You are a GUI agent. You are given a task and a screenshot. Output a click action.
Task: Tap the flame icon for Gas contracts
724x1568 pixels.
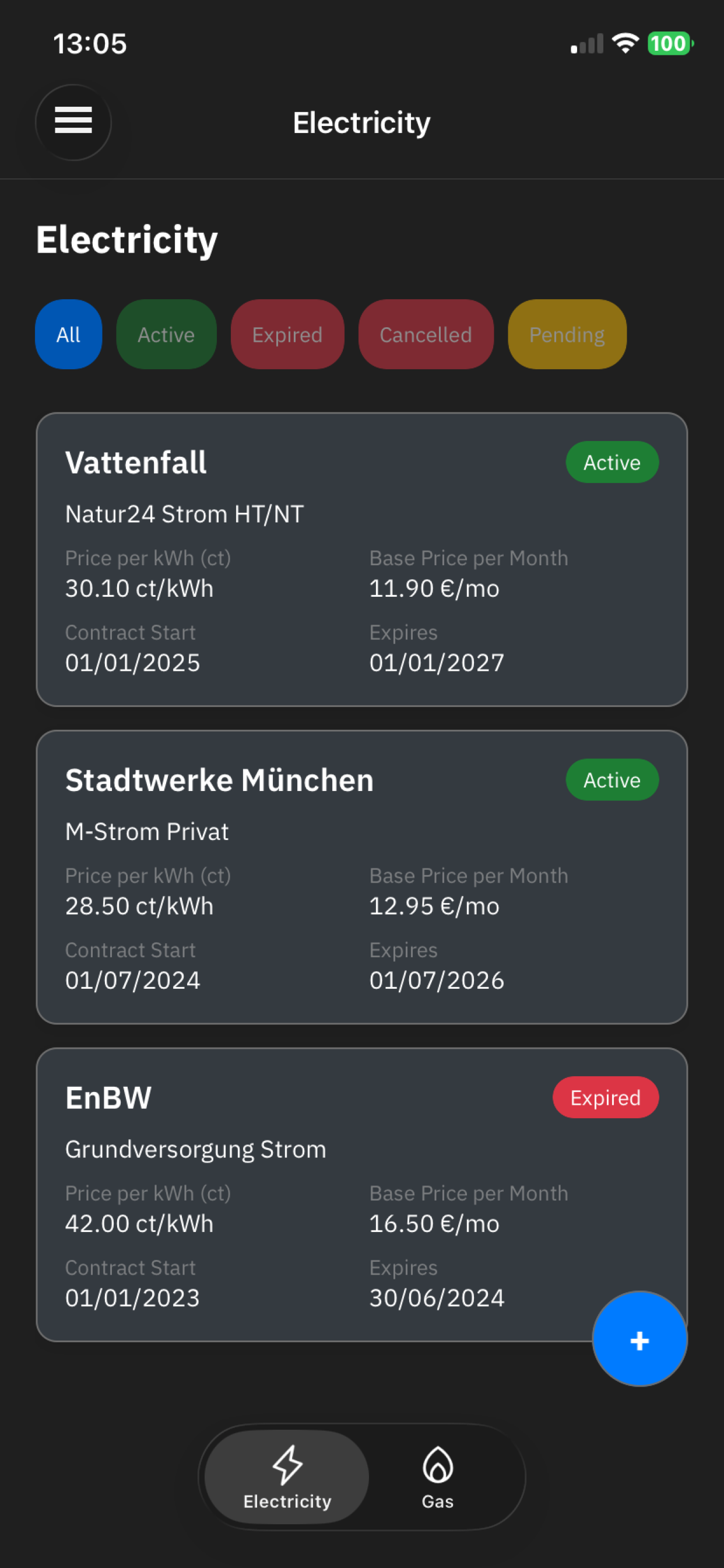tap(437, 1465)
